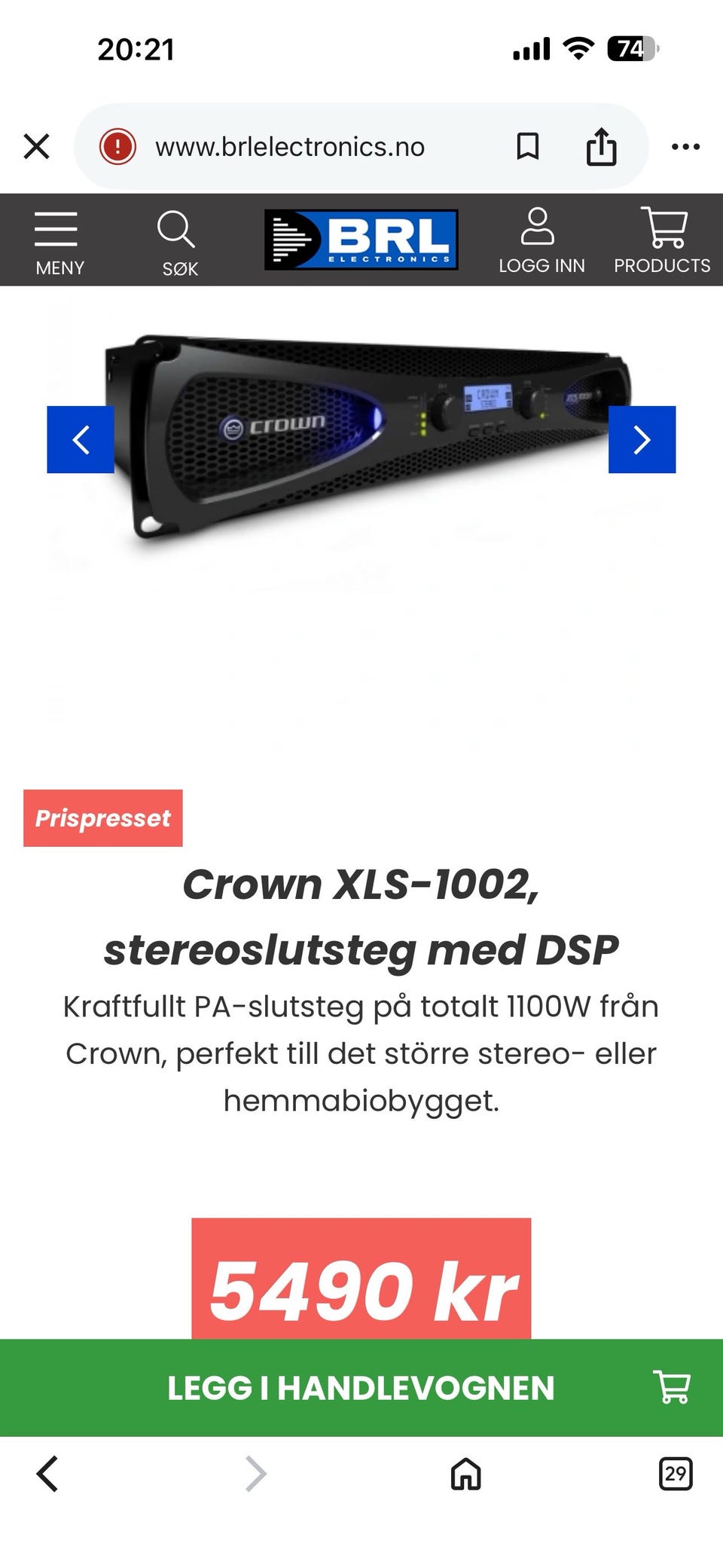The height and width of the screenshot is (1568, 723).
Task: Share this page
Action: click(x=601, y=146)
